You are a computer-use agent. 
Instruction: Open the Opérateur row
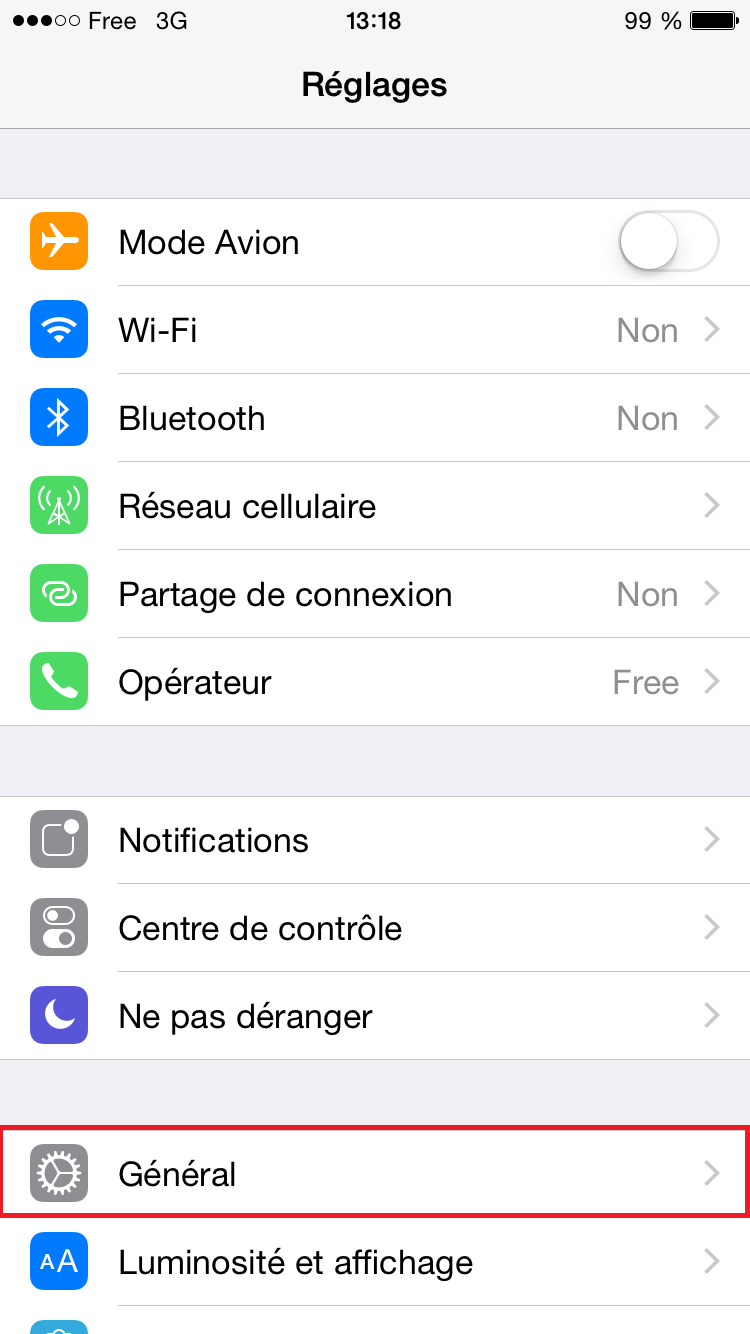(x=375, y=682)
